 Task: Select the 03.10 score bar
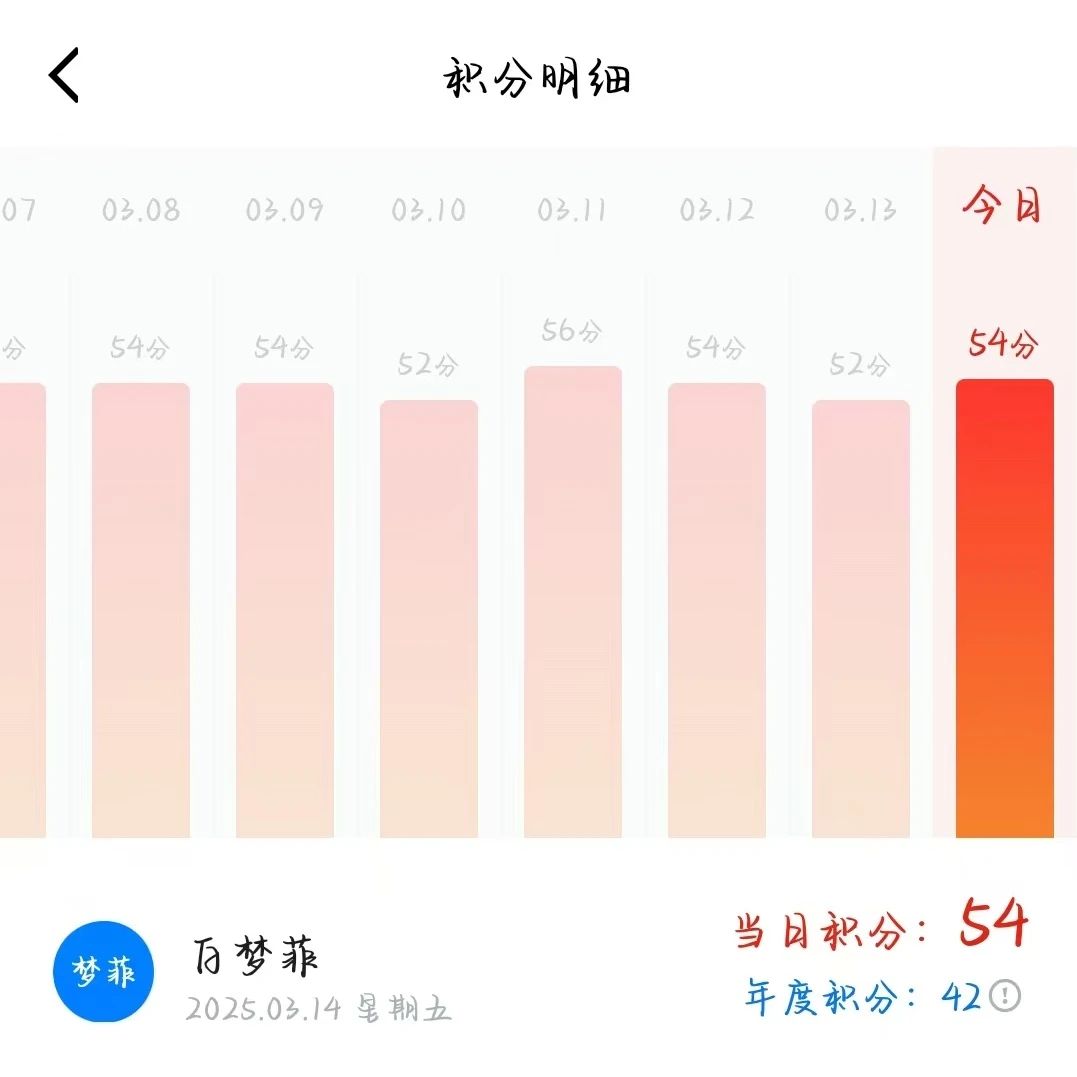(x=429, y=618)
